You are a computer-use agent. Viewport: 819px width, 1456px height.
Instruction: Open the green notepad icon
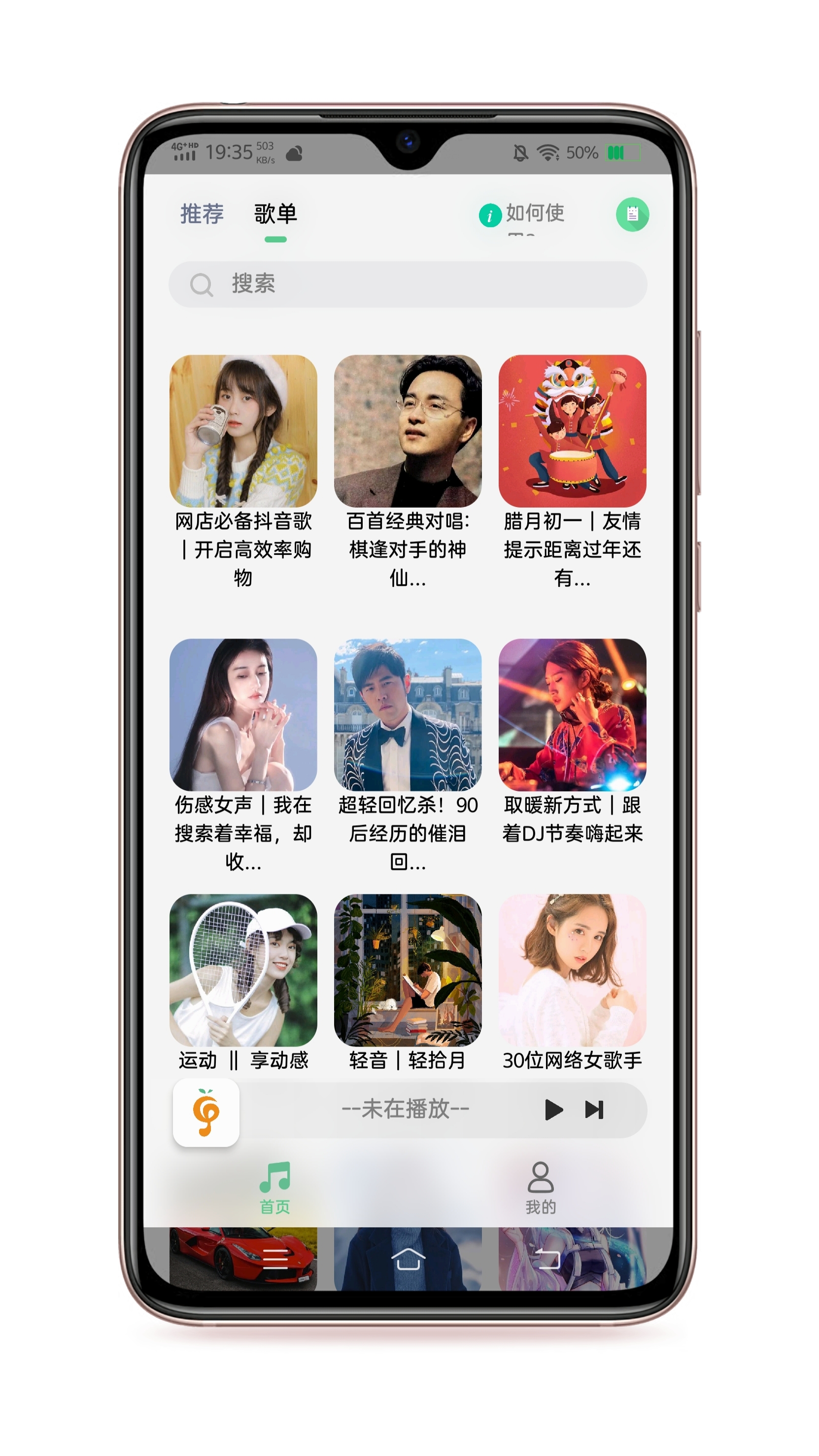632,215
